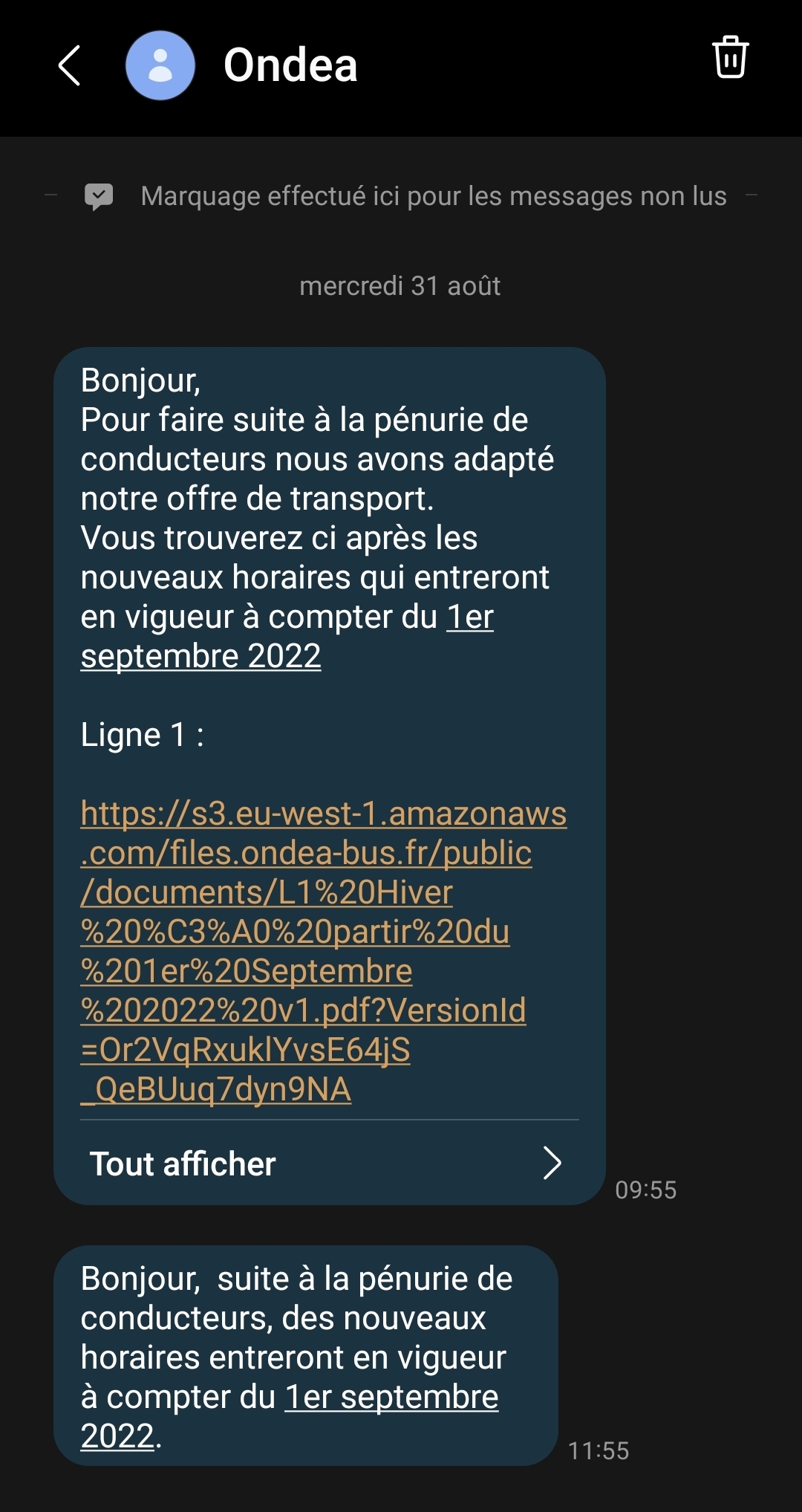Go back from the Ondea conversation
Viewport: 802px width, 1512px height.
(x=69, y=65)
